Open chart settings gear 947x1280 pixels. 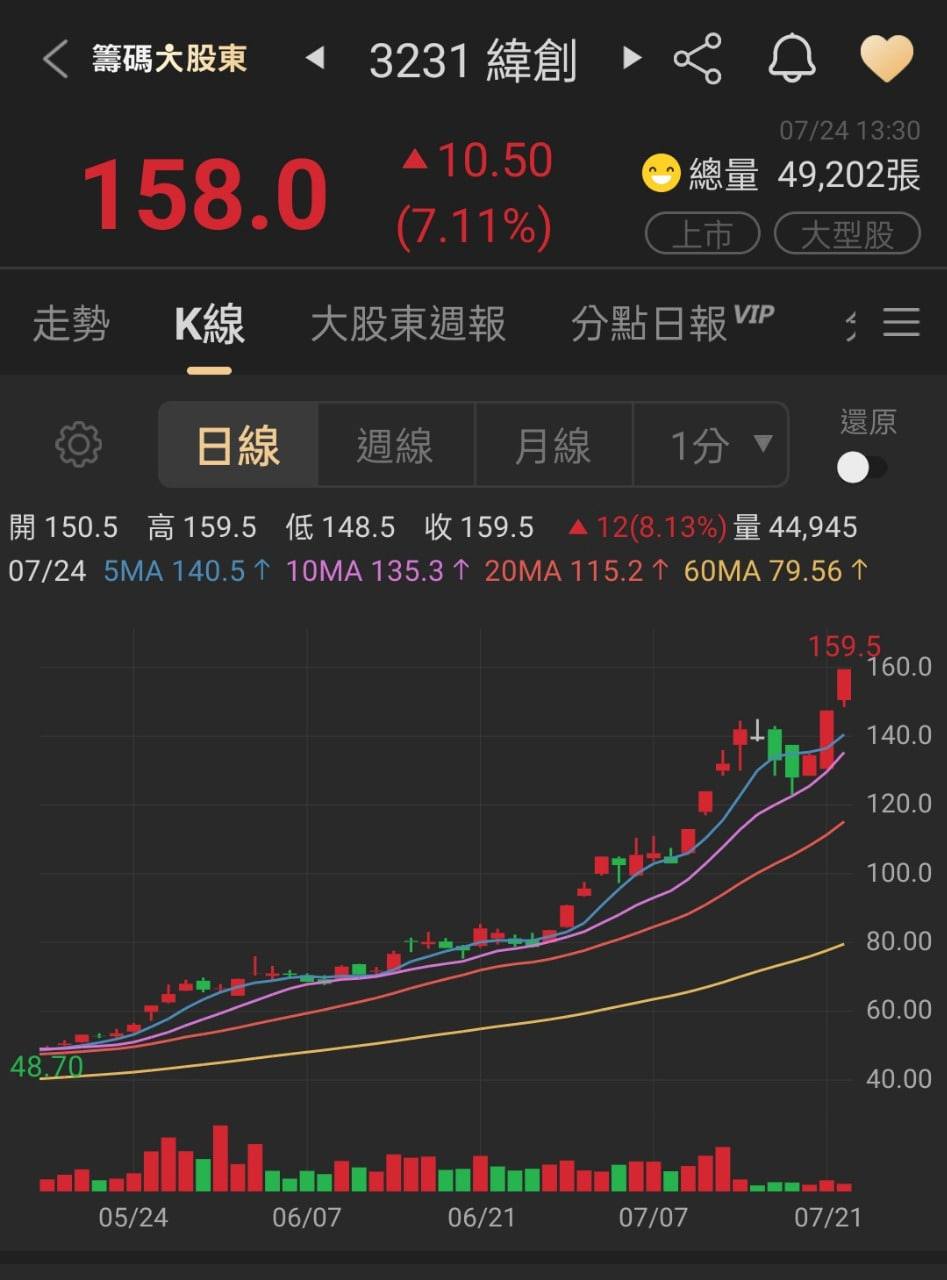[79, 445]
